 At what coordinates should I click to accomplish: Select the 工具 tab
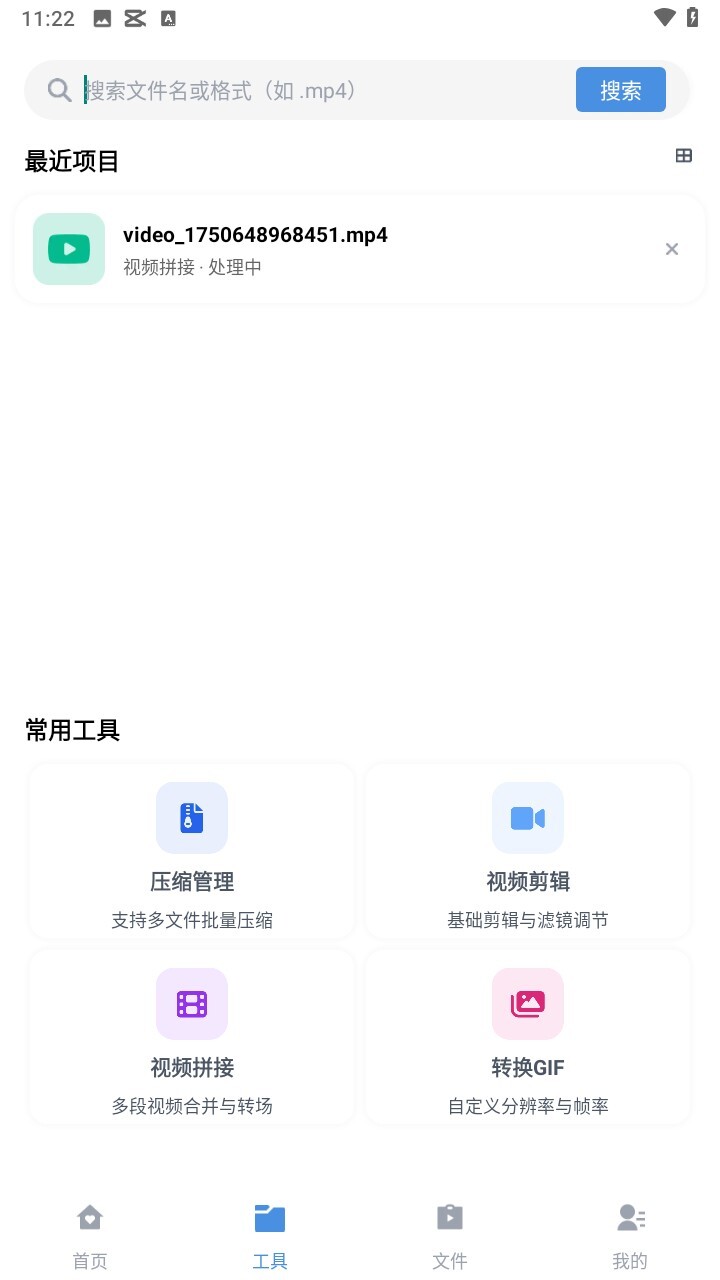[x=270, y=1235]
